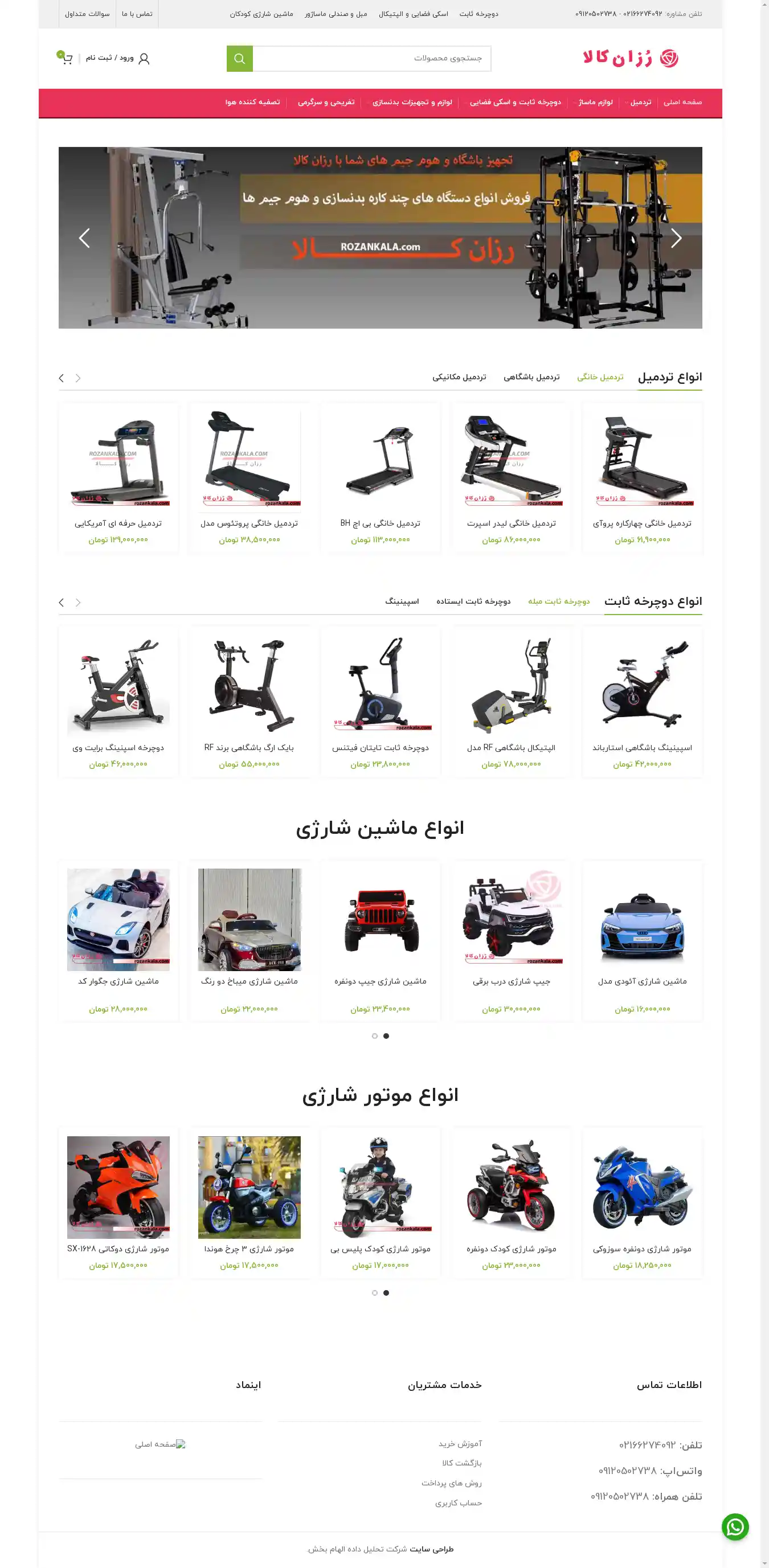
Task: Open the روش های پرداخت footer link
Action: pos(451,1483)
